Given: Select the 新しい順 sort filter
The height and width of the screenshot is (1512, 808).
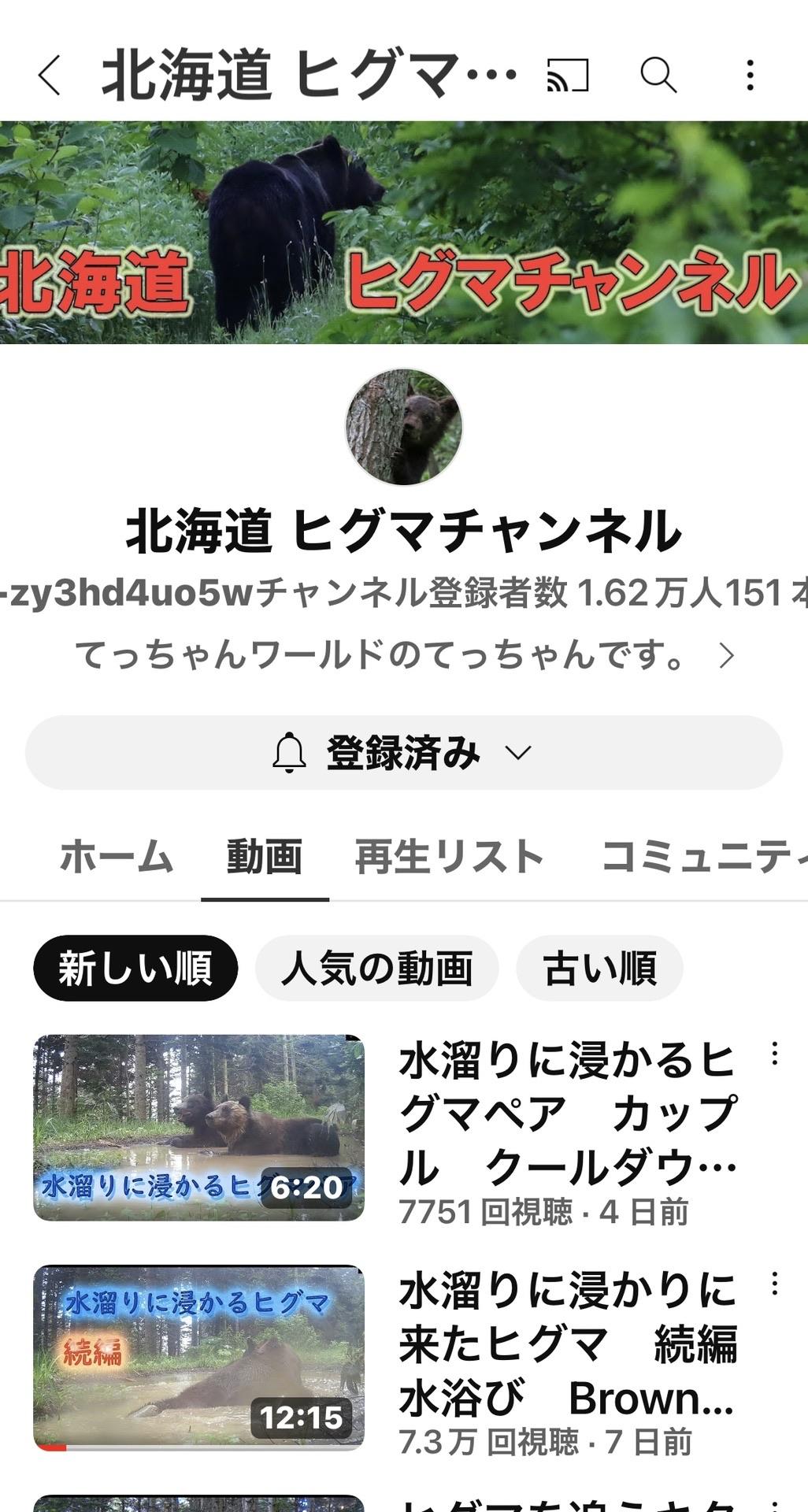Looking at the screenshot, I should coord(135,969).
